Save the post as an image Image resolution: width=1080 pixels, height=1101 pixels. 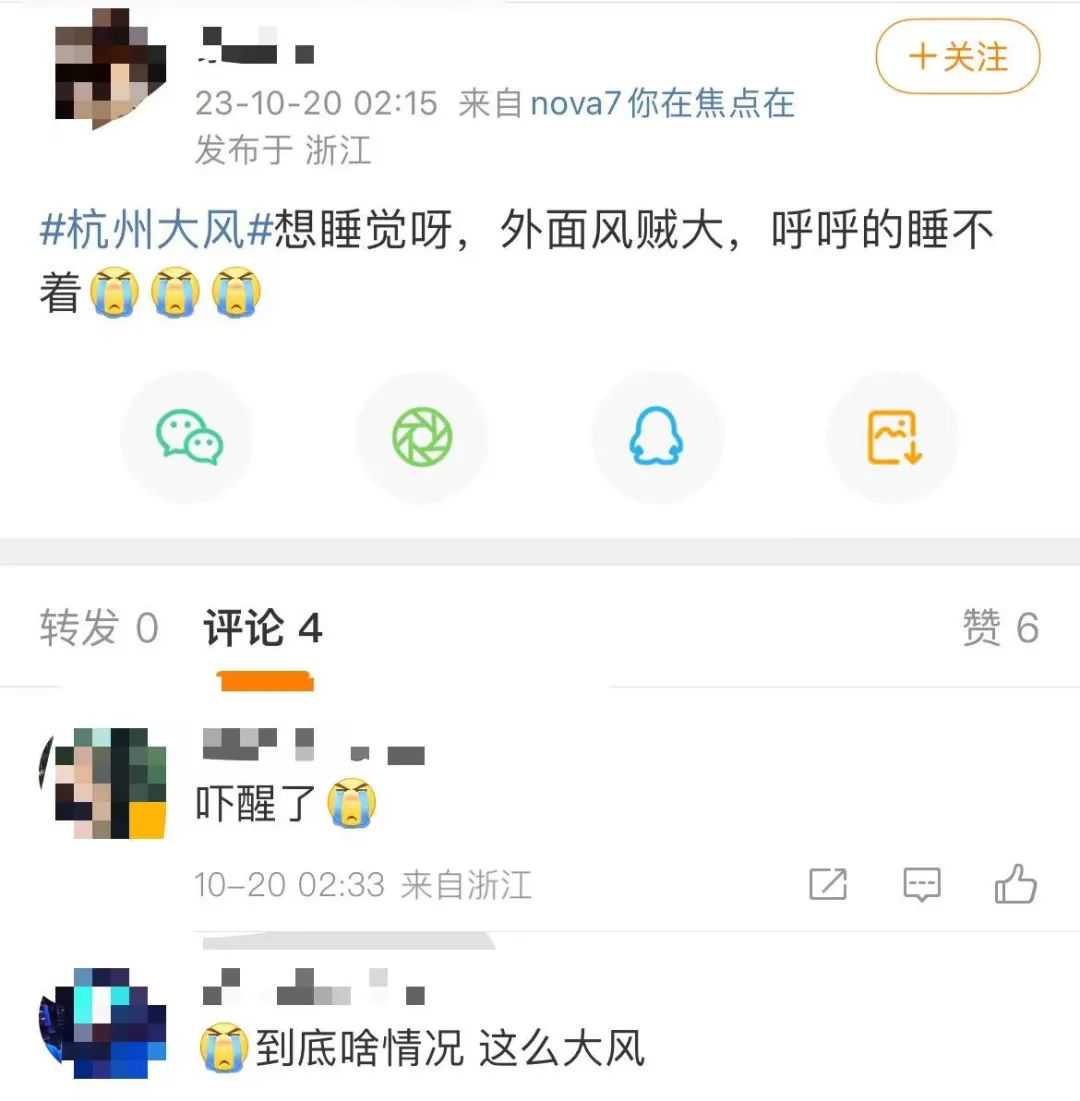click(x=892, y=435)
